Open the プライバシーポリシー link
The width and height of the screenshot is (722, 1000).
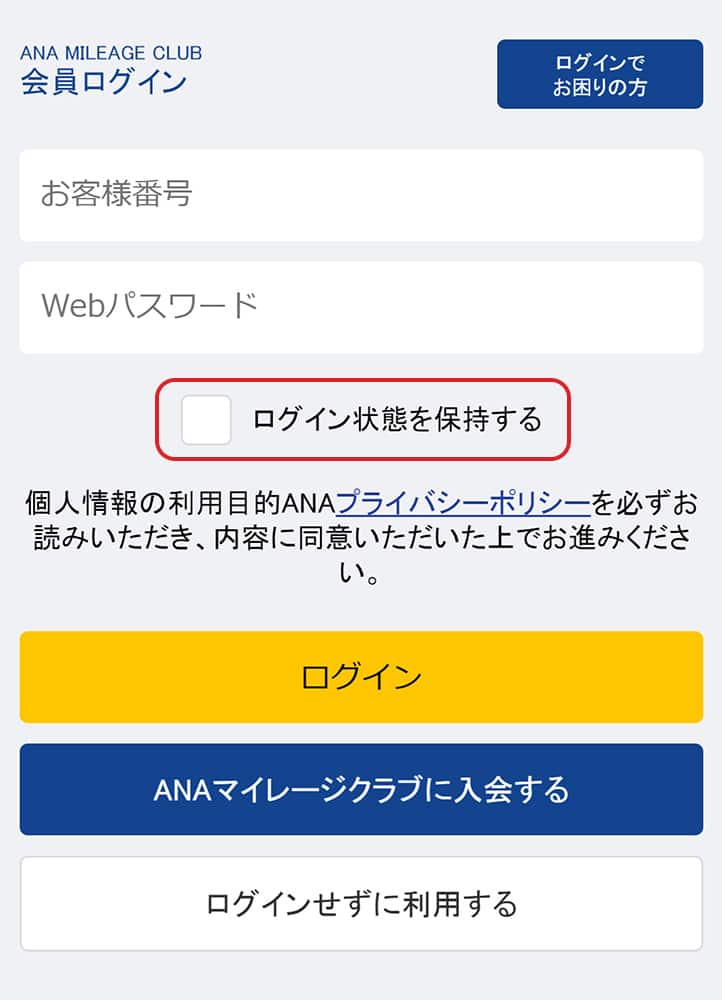coord(462,500)
